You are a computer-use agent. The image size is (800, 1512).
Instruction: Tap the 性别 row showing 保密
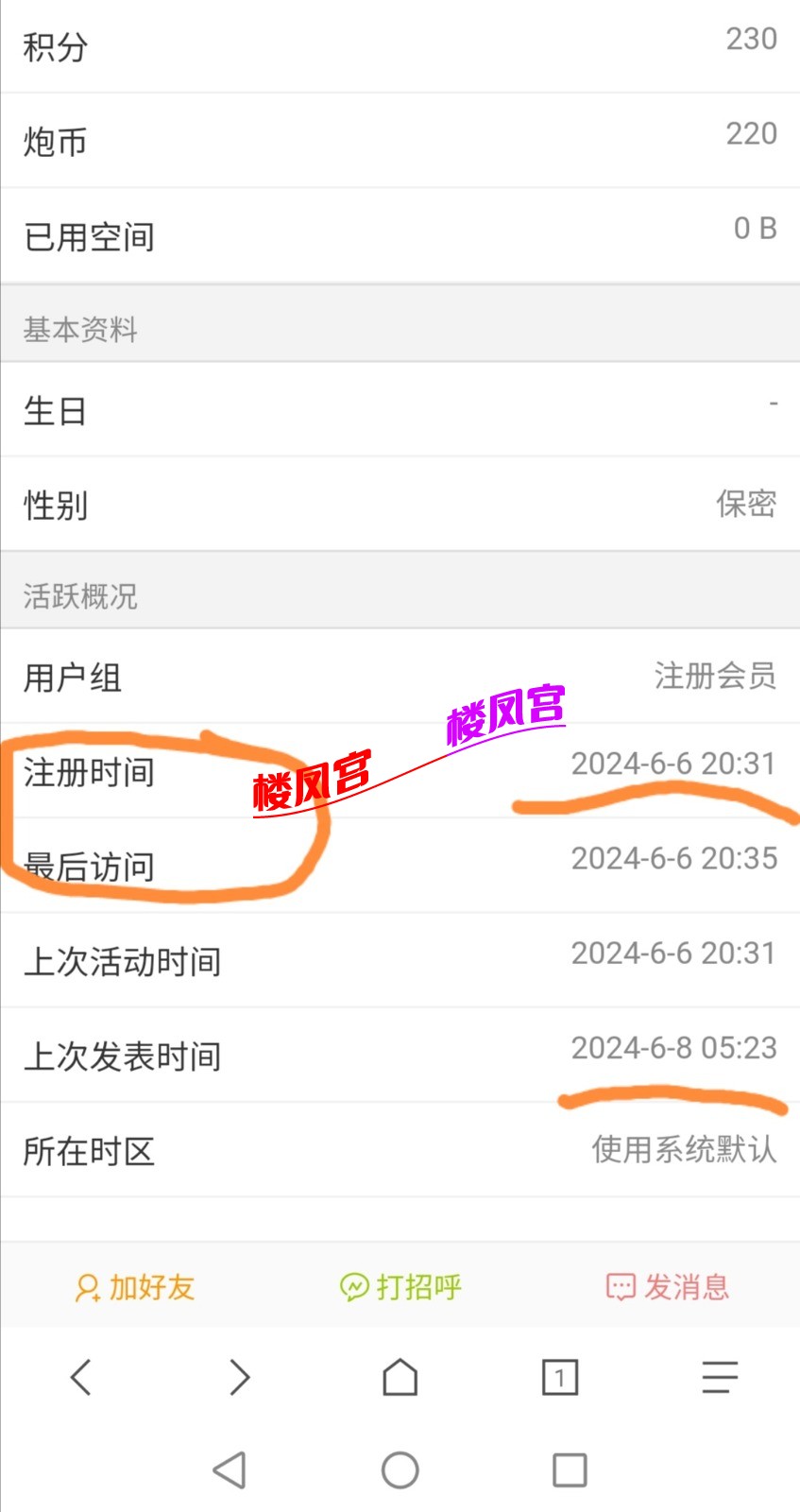(400, 505)
